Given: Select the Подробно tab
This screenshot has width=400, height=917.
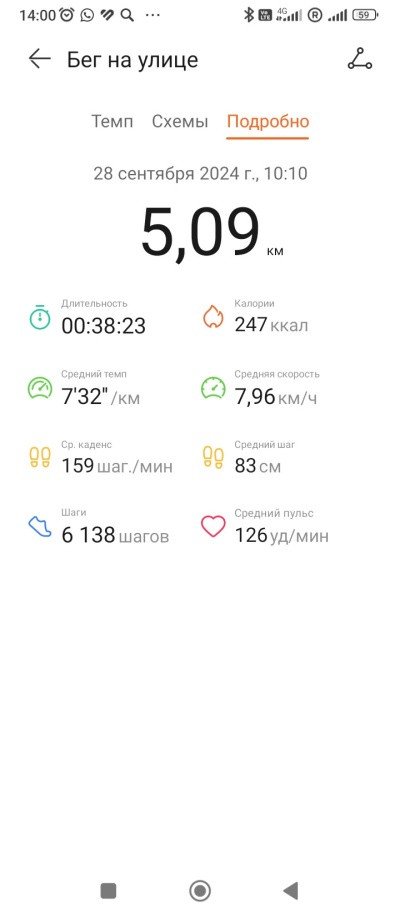Looking at the screenshot, I should click(x=268, y=122).
